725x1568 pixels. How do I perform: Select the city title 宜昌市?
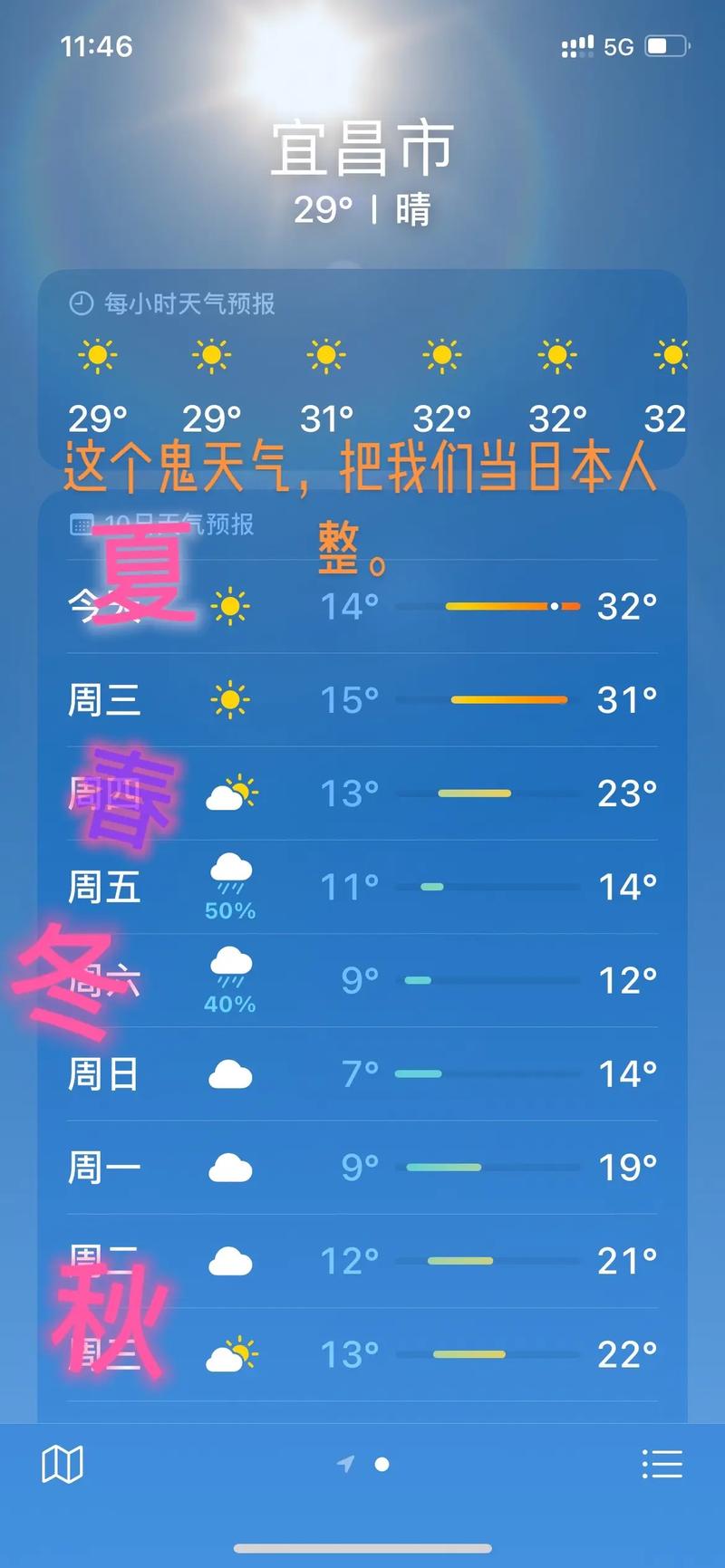362,150
